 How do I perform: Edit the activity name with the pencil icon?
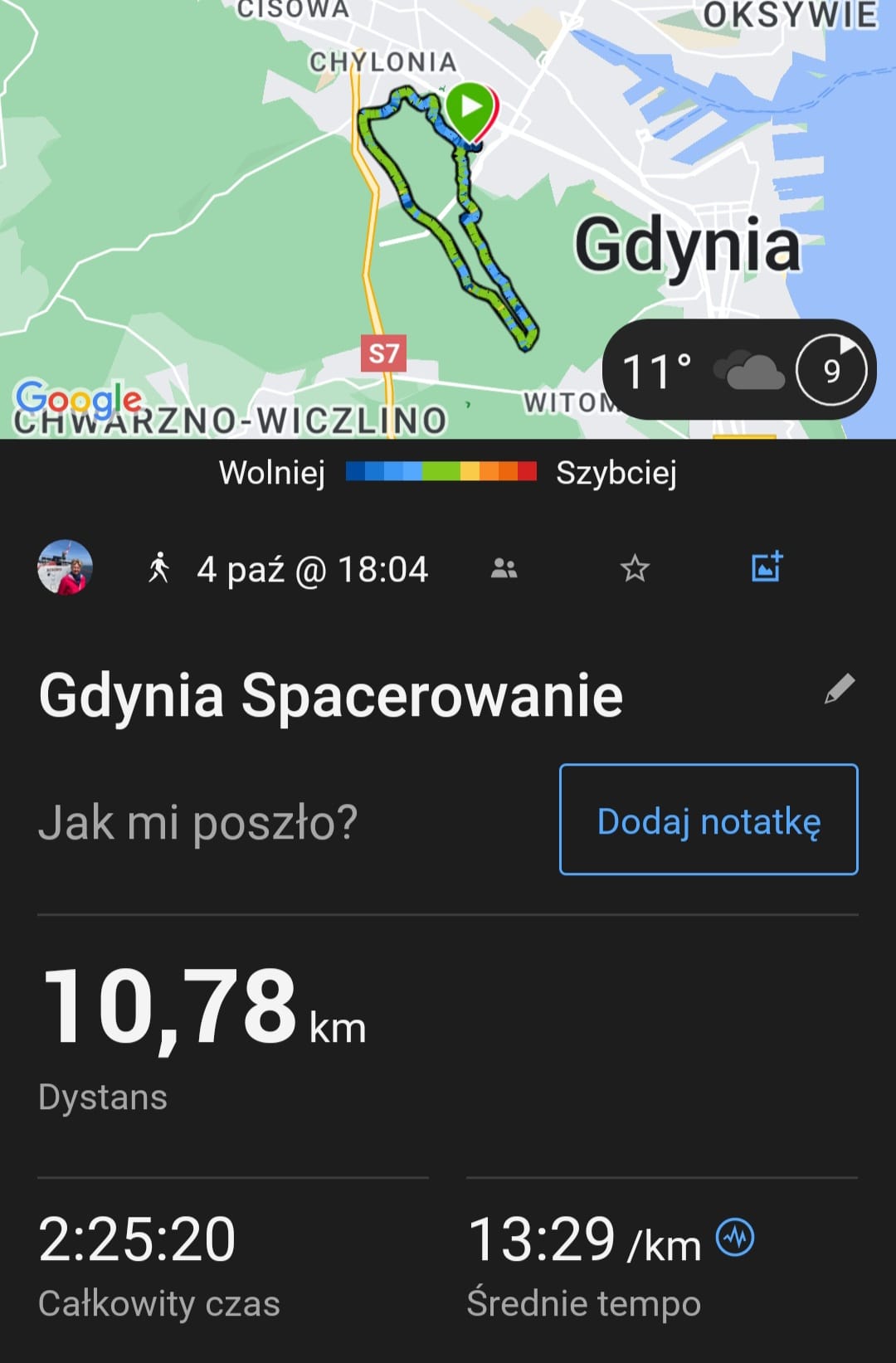coord(840,689)
